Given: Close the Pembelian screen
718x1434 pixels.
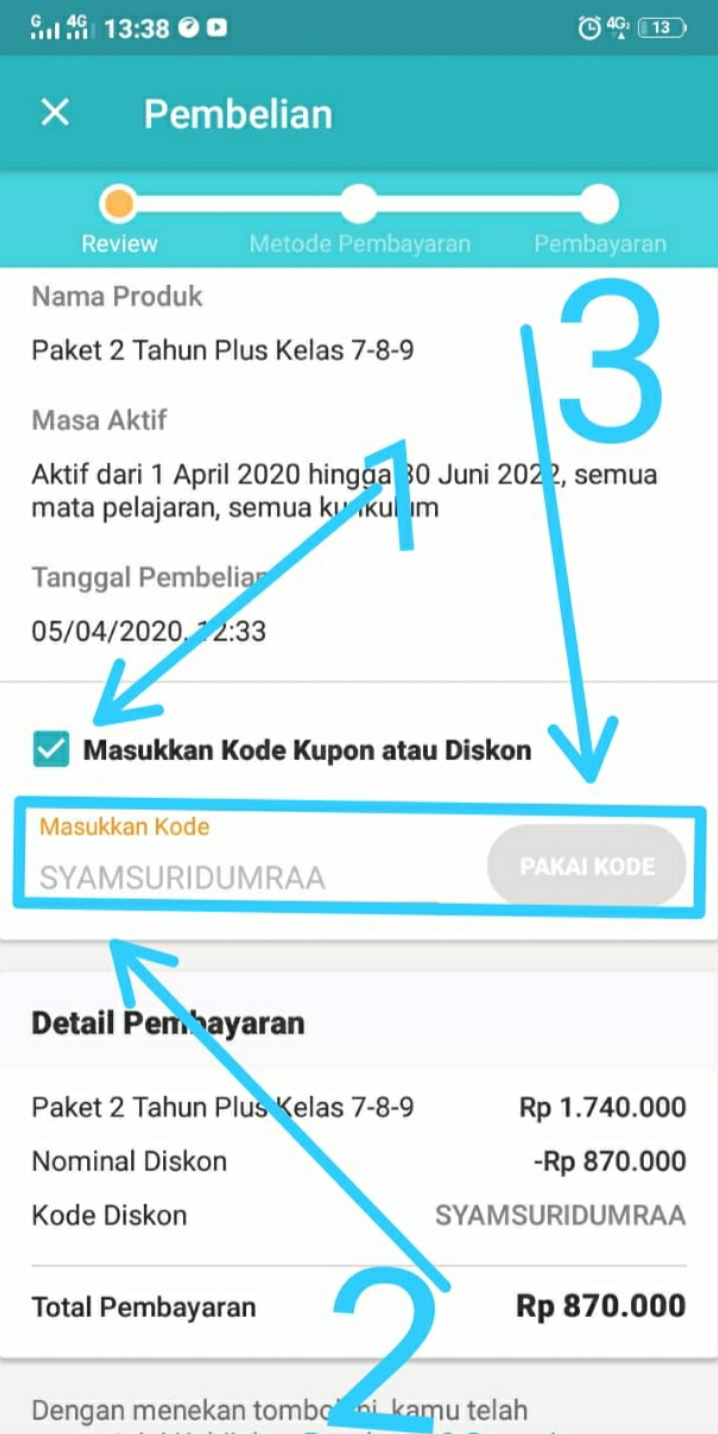Looking at the screenshot, I should (x=55, y=112).
